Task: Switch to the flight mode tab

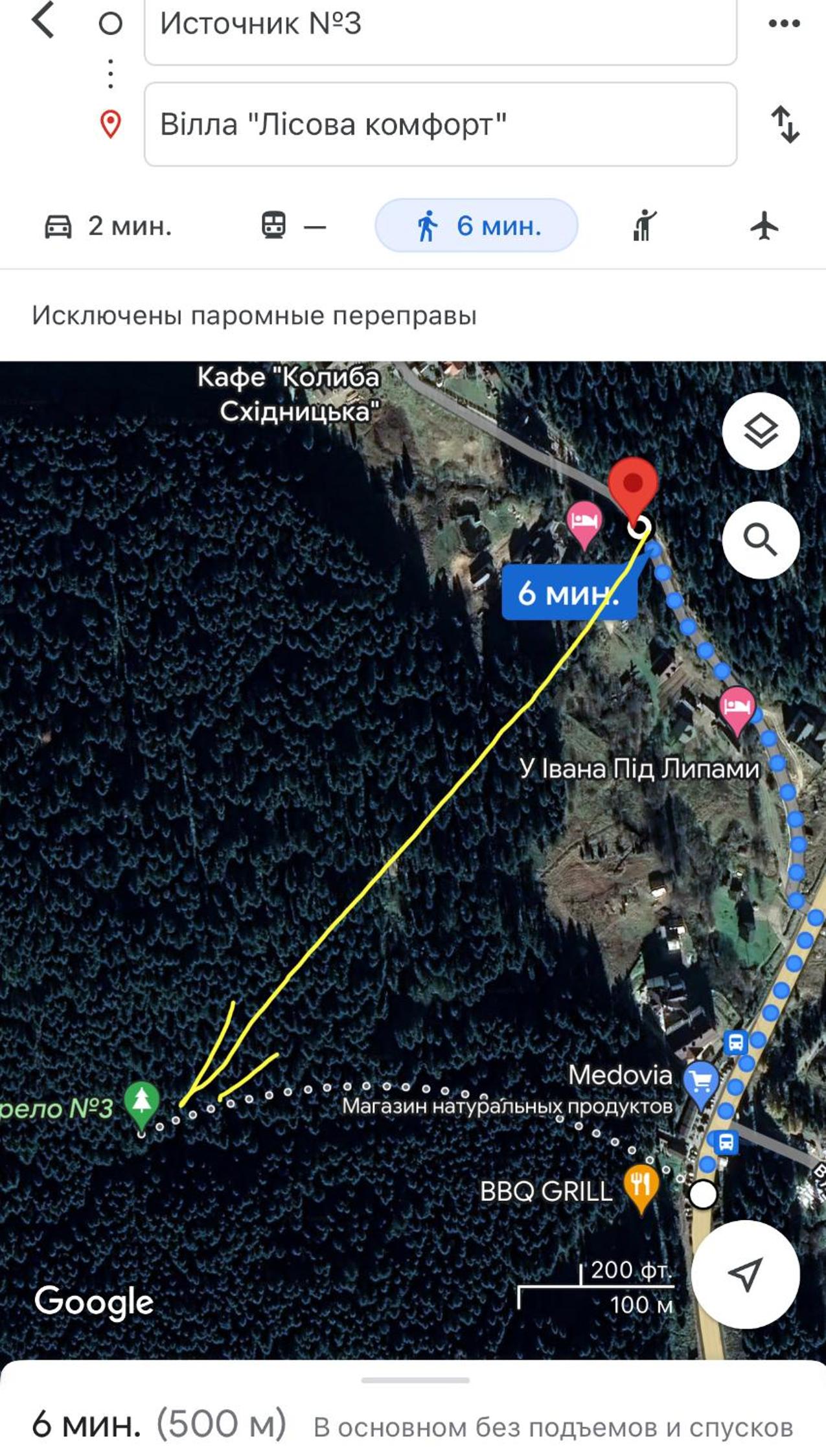Action: [764, 226]
